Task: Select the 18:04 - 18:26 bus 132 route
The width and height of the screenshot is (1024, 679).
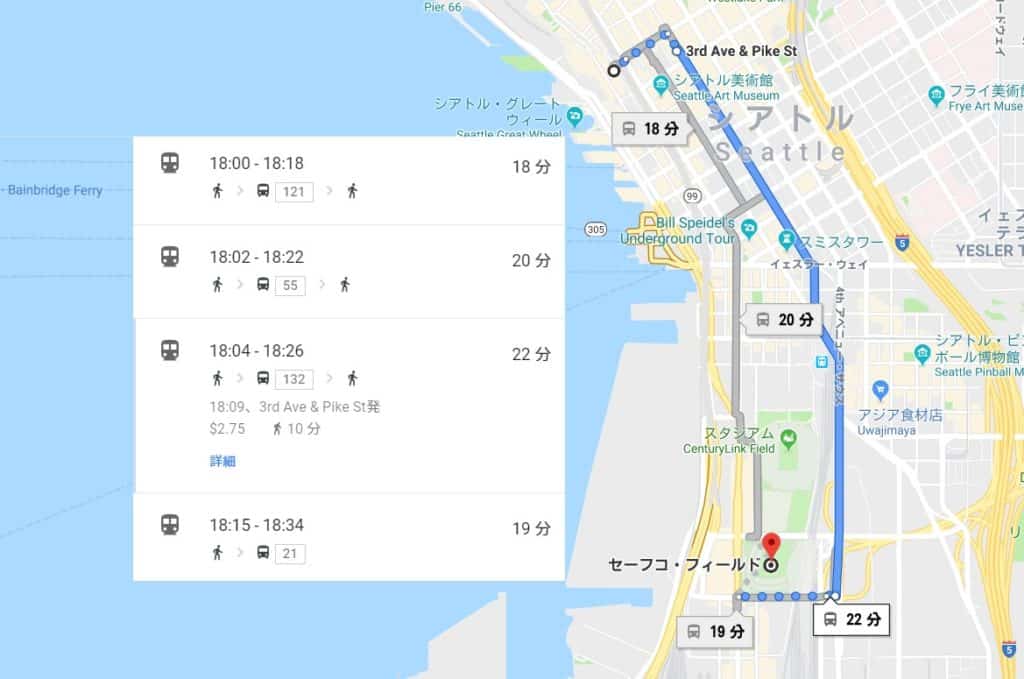Action: point(348,365)
